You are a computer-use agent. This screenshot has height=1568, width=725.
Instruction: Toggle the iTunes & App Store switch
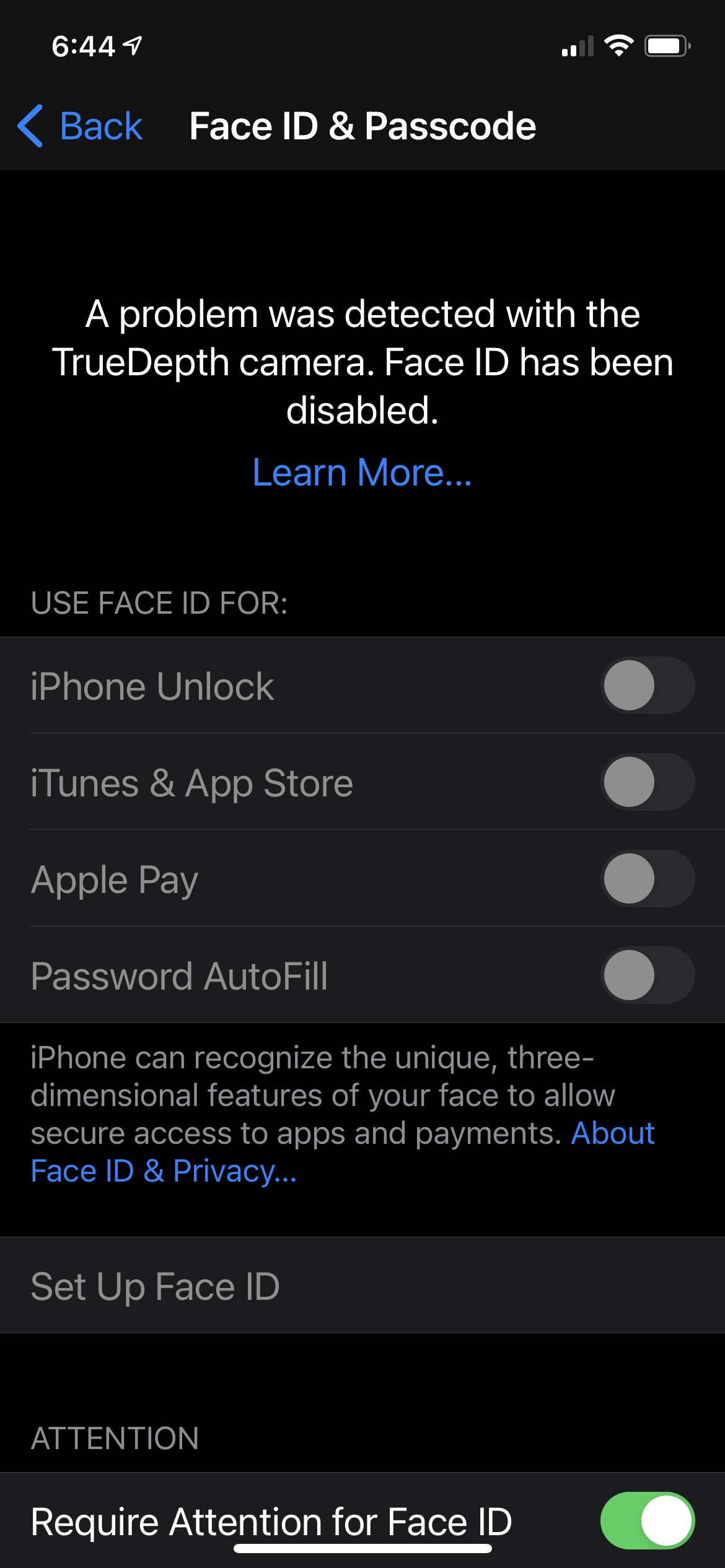[x=647, y=782]
